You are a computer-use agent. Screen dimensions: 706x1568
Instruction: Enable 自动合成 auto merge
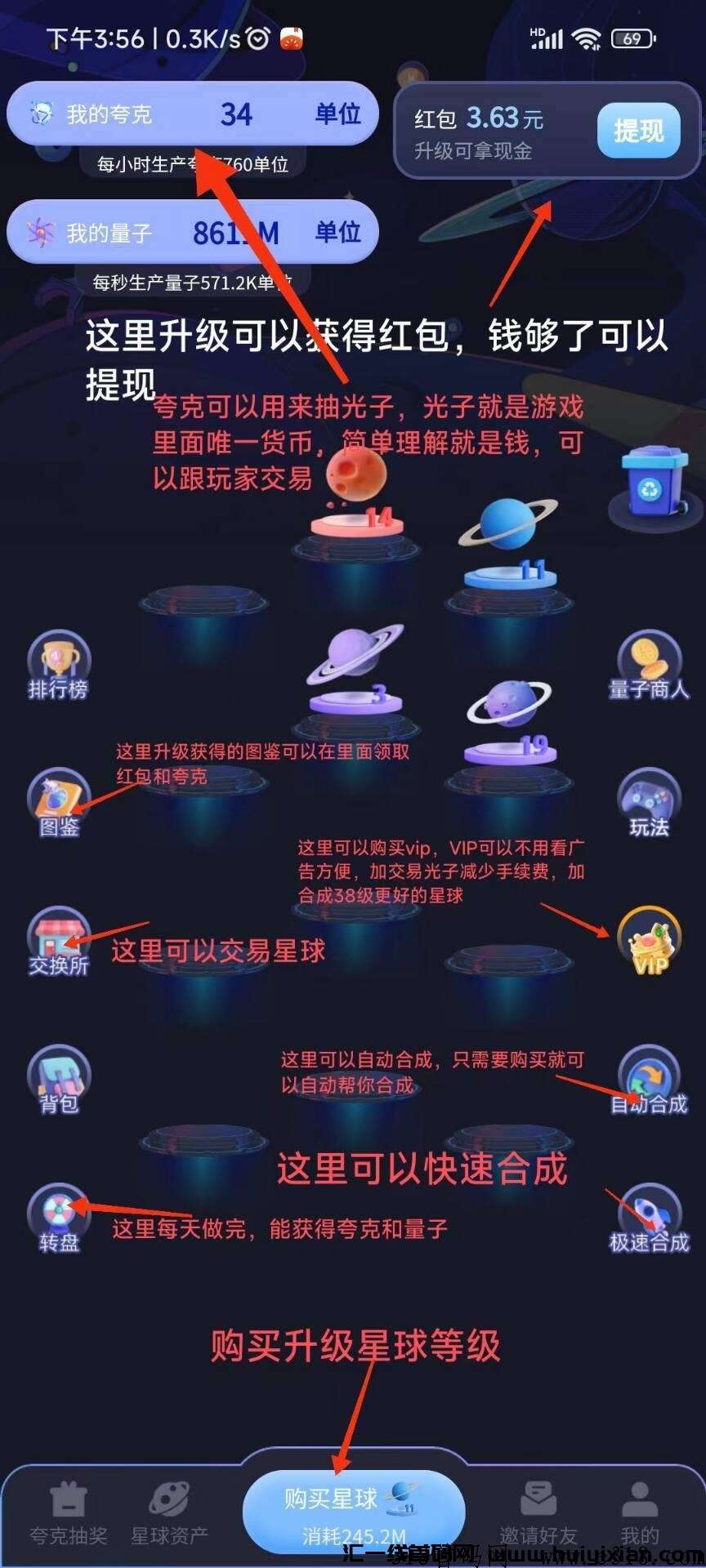(x=649, y=1080)
